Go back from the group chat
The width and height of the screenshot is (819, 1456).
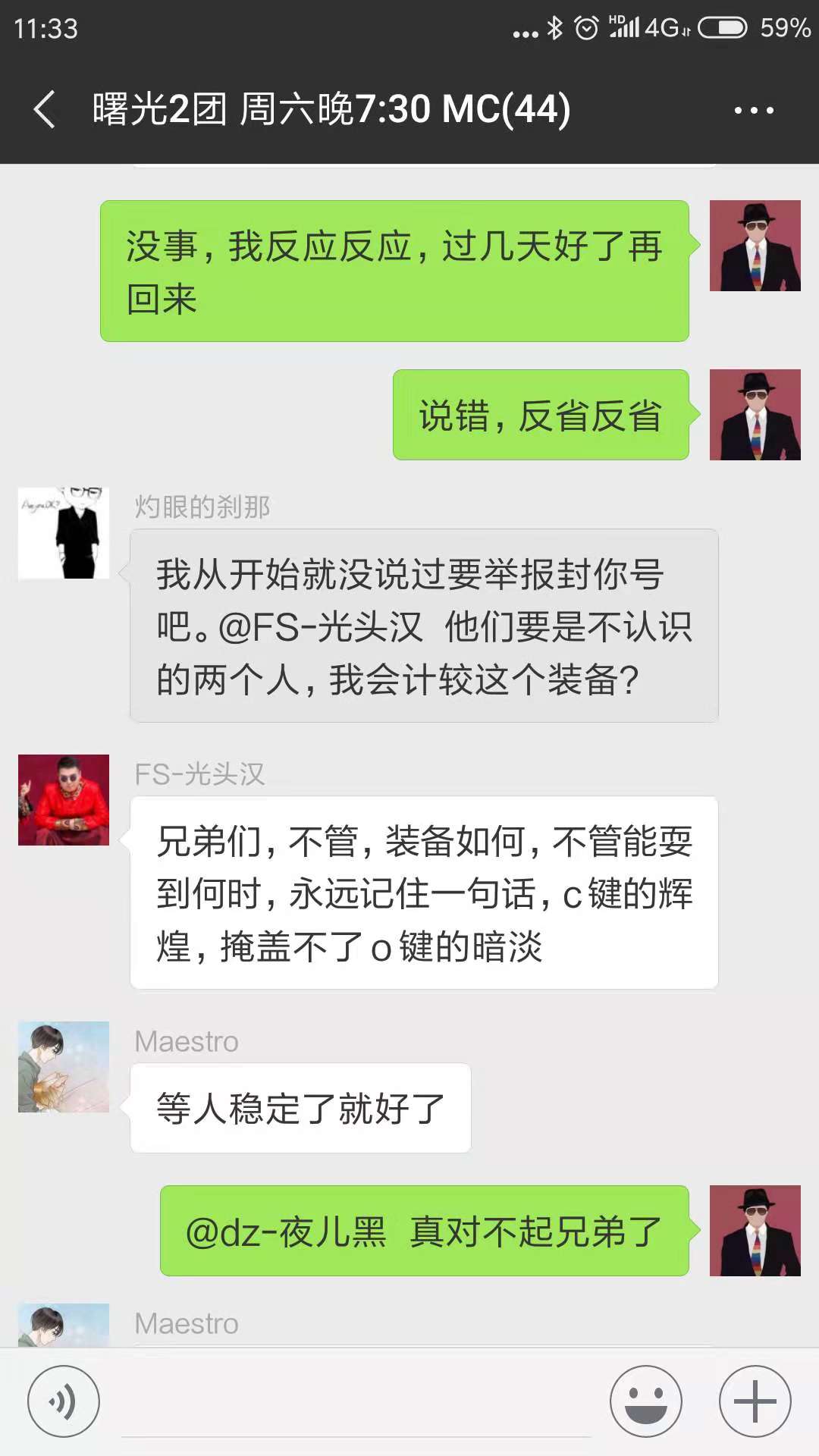[45, 109]
